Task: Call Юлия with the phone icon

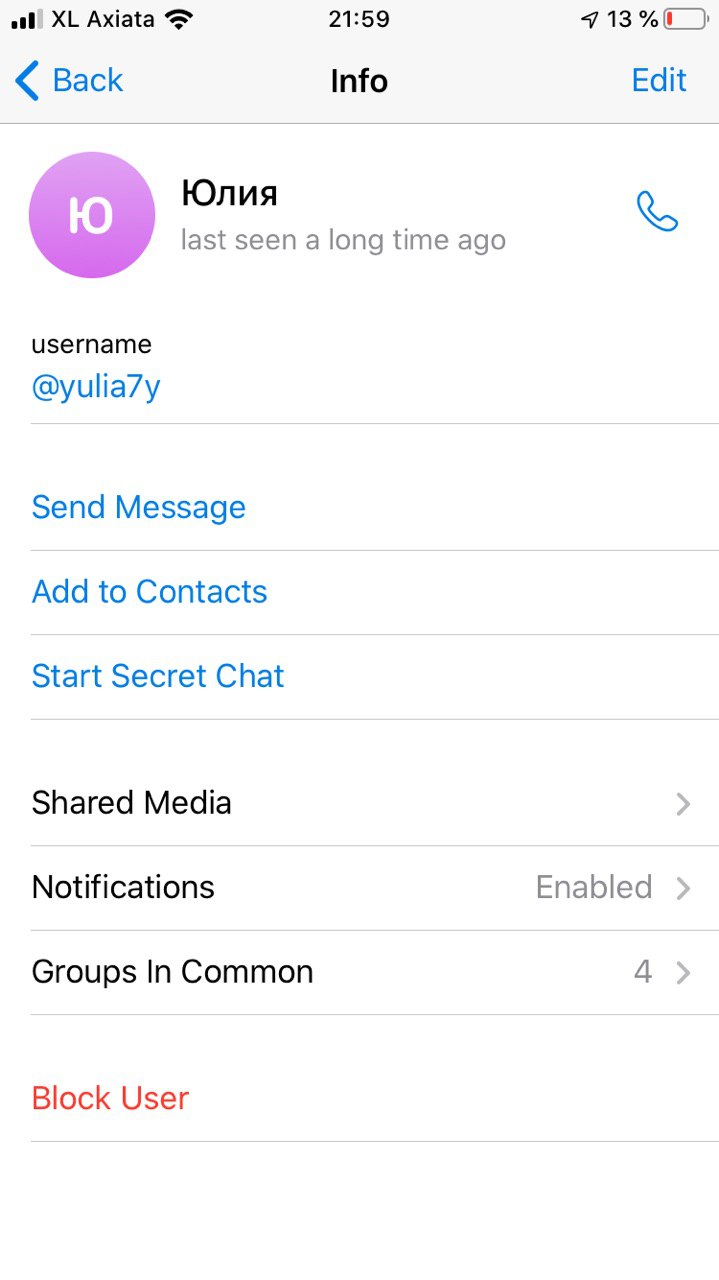Action: click(x=657, y=212)
